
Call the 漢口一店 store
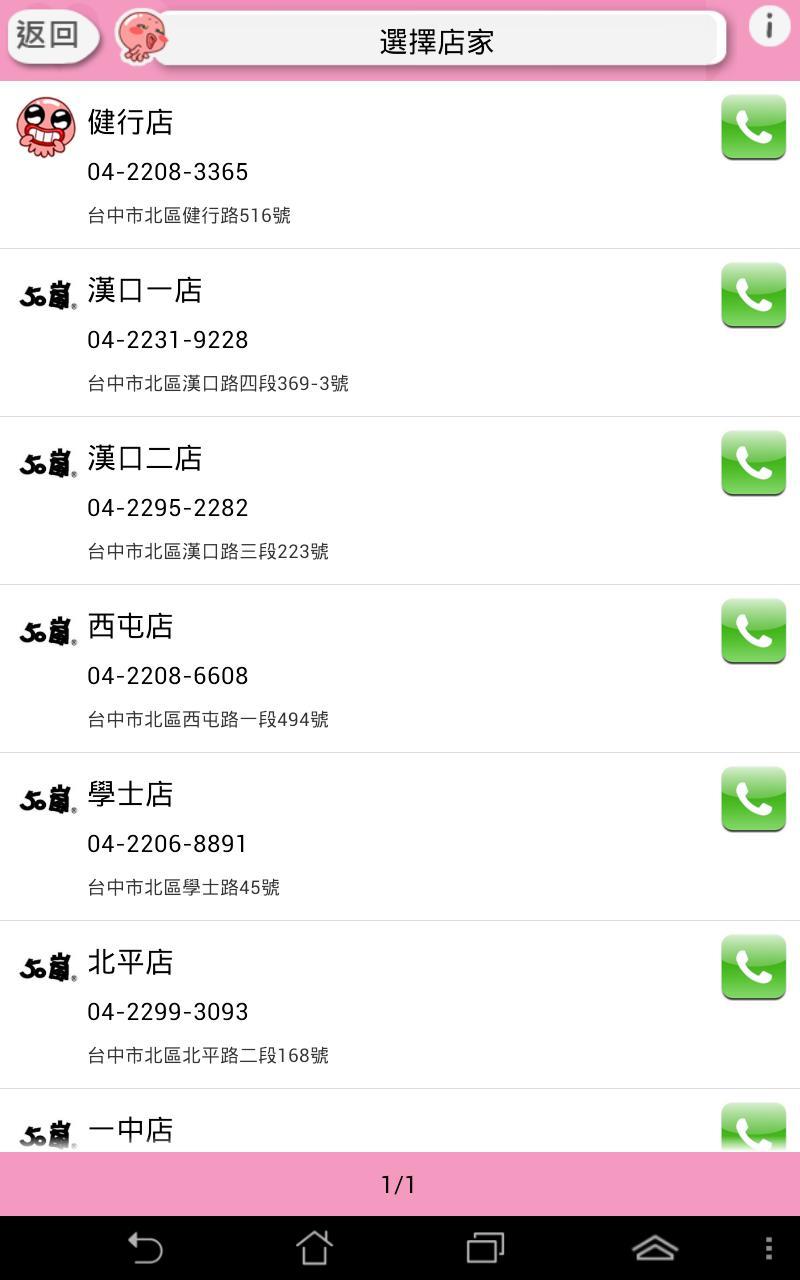(x=753, y=295)
